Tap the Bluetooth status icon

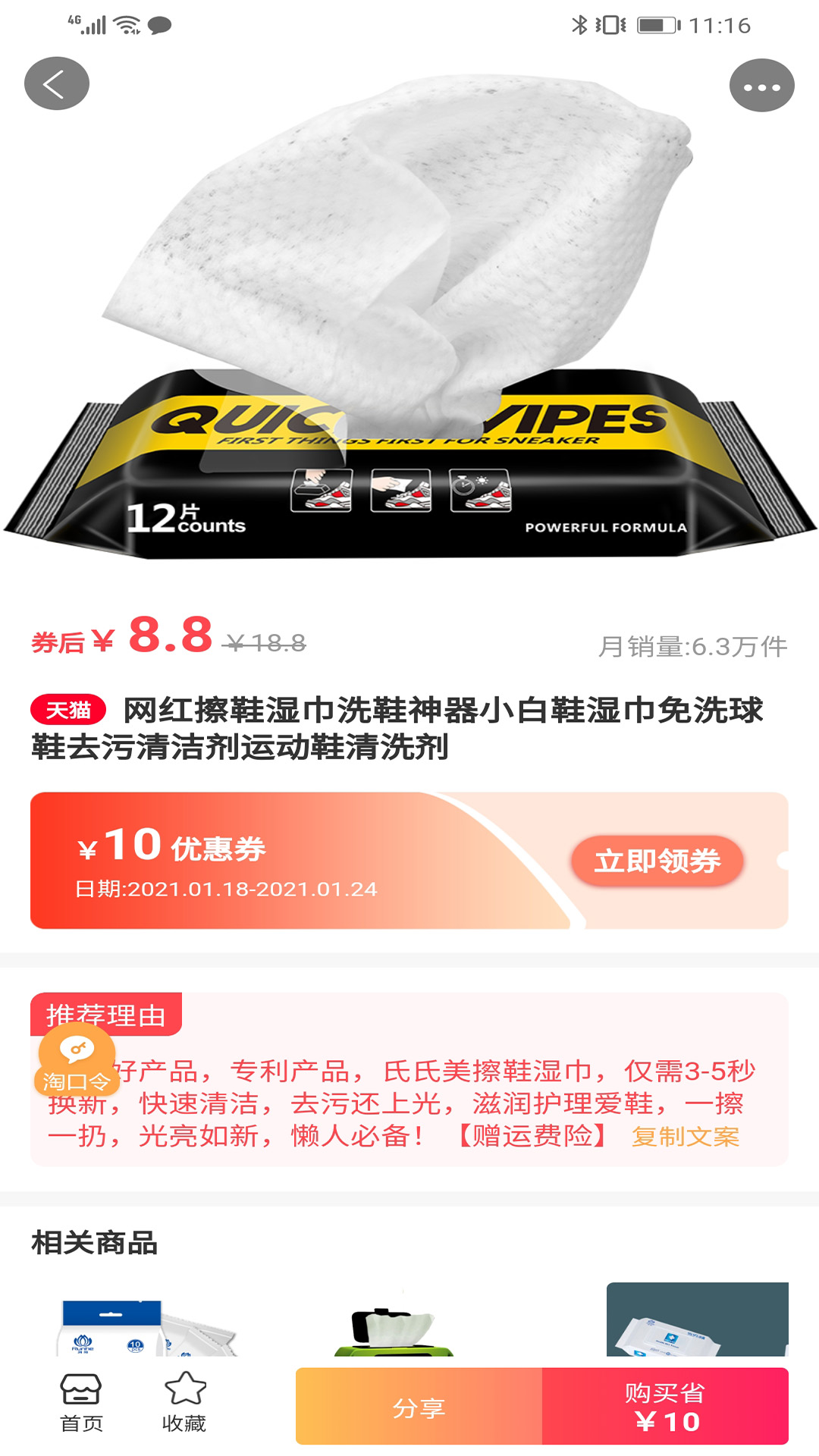581,24
